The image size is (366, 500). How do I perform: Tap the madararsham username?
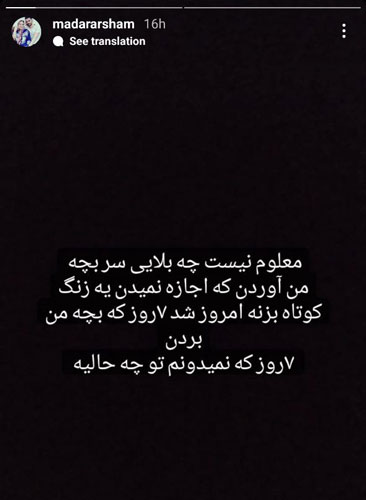pyautogui.click(x=93, y=24)
